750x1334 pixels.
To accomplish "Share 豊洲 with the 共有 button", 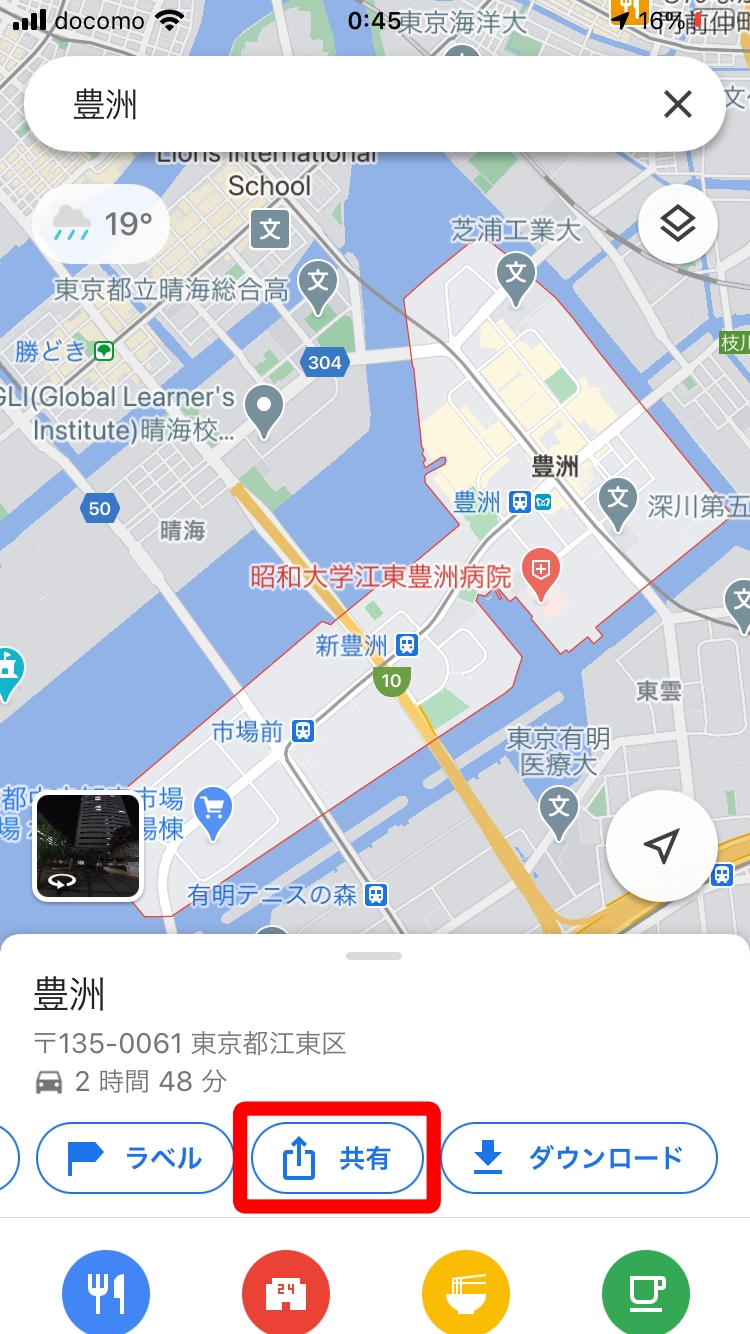I will 337,1159.
